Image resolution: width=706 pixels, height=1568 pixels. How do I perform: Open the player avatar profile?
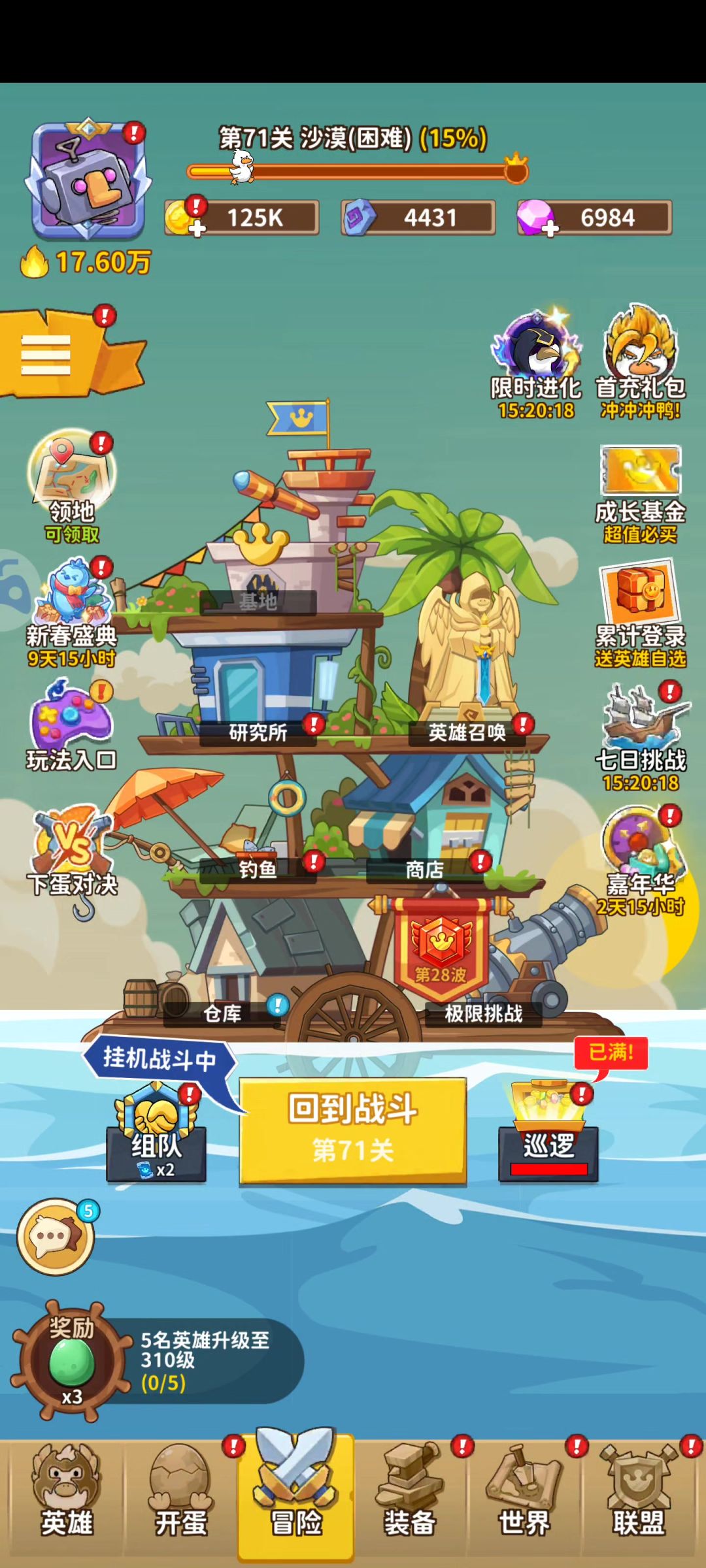coord(87,180)
